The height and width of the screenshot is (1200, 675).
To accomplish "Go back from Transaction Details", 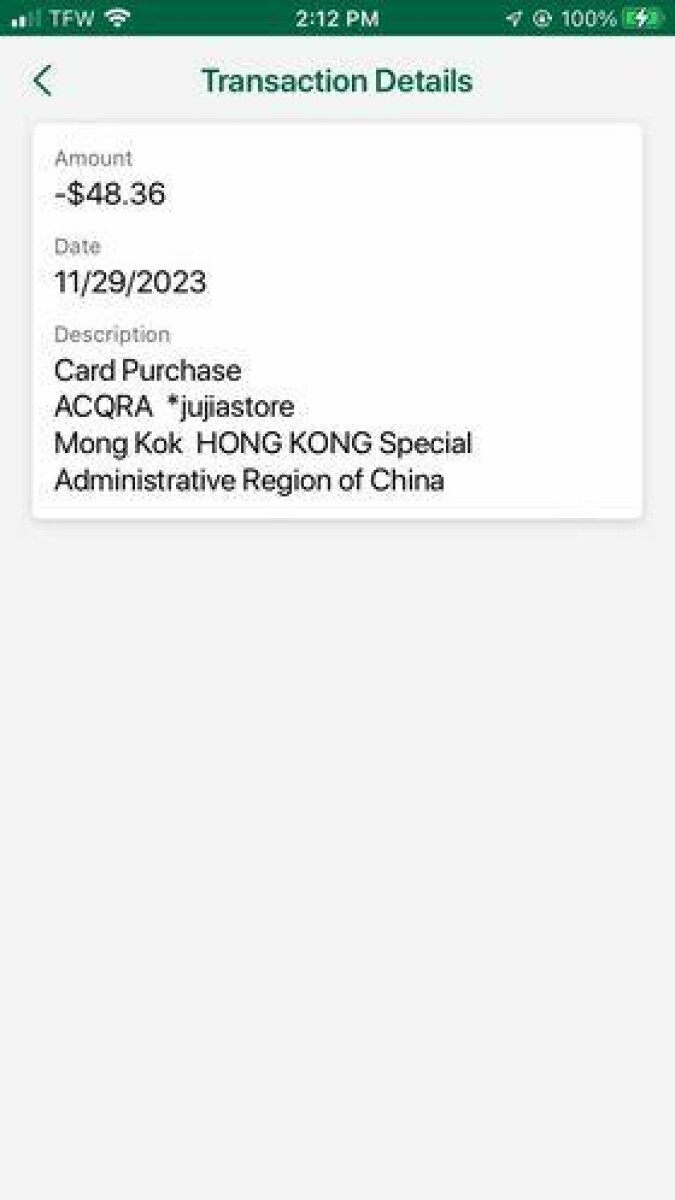I will (42, 81).
